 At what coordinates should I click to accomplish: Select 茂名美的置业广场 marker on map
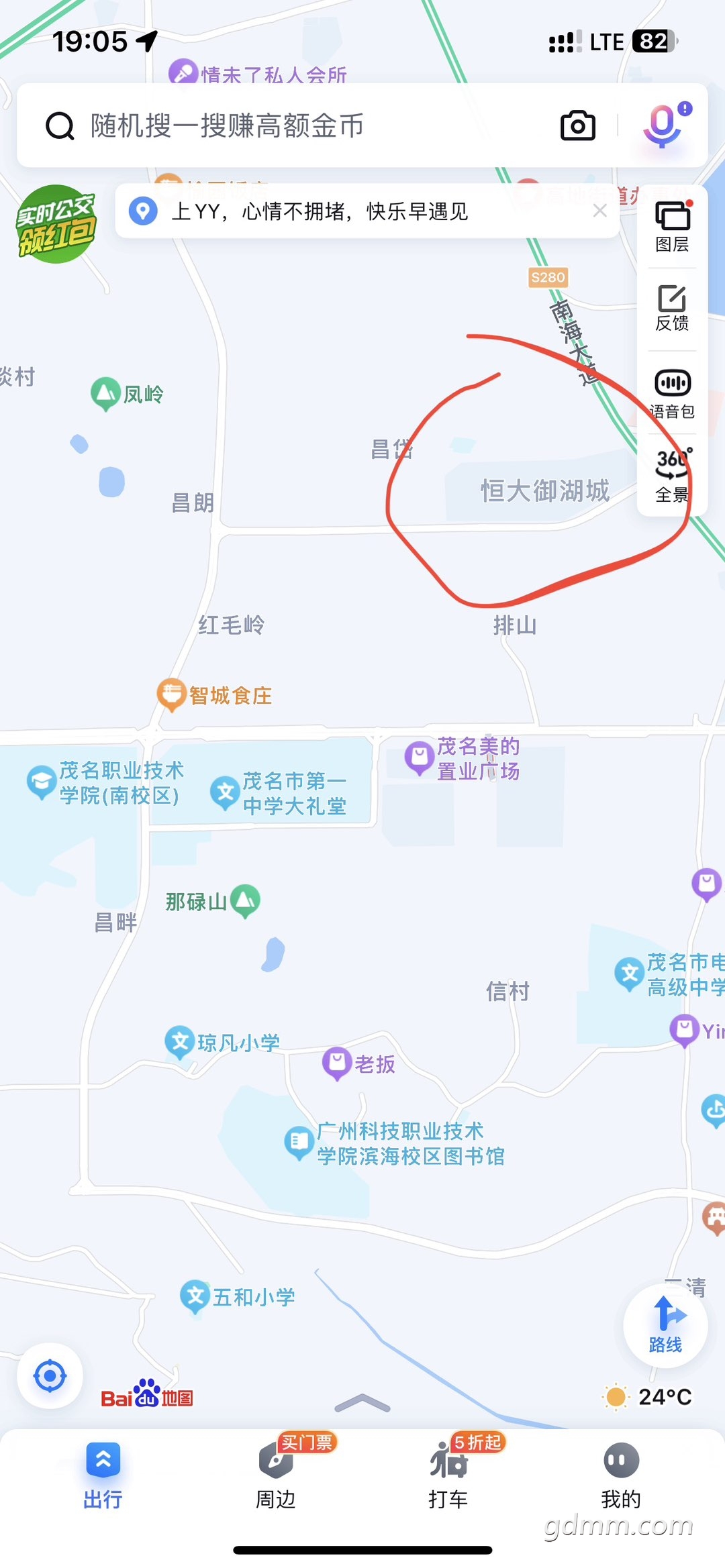click(463, 759)
